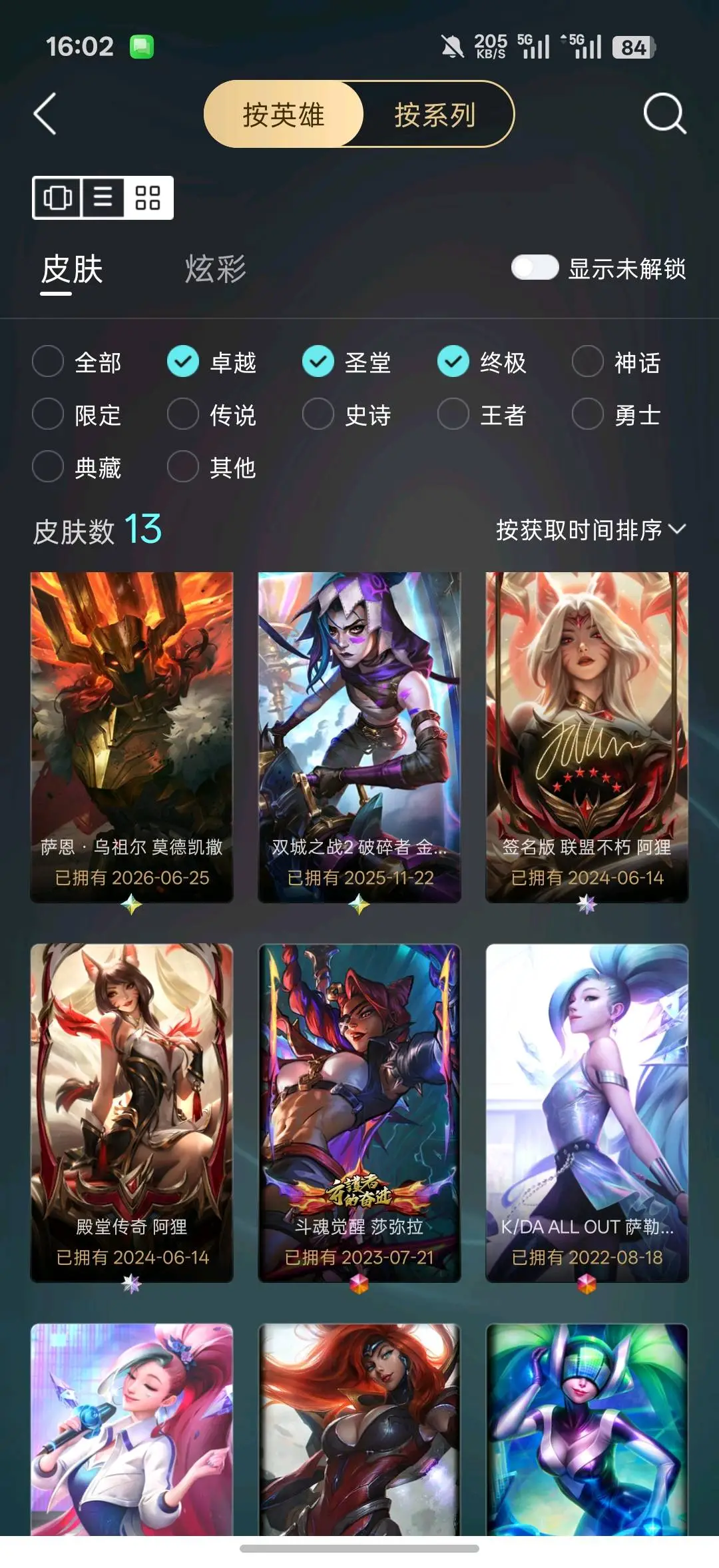
Task: Switch to list view layout icon
Action: coord(103,198)
